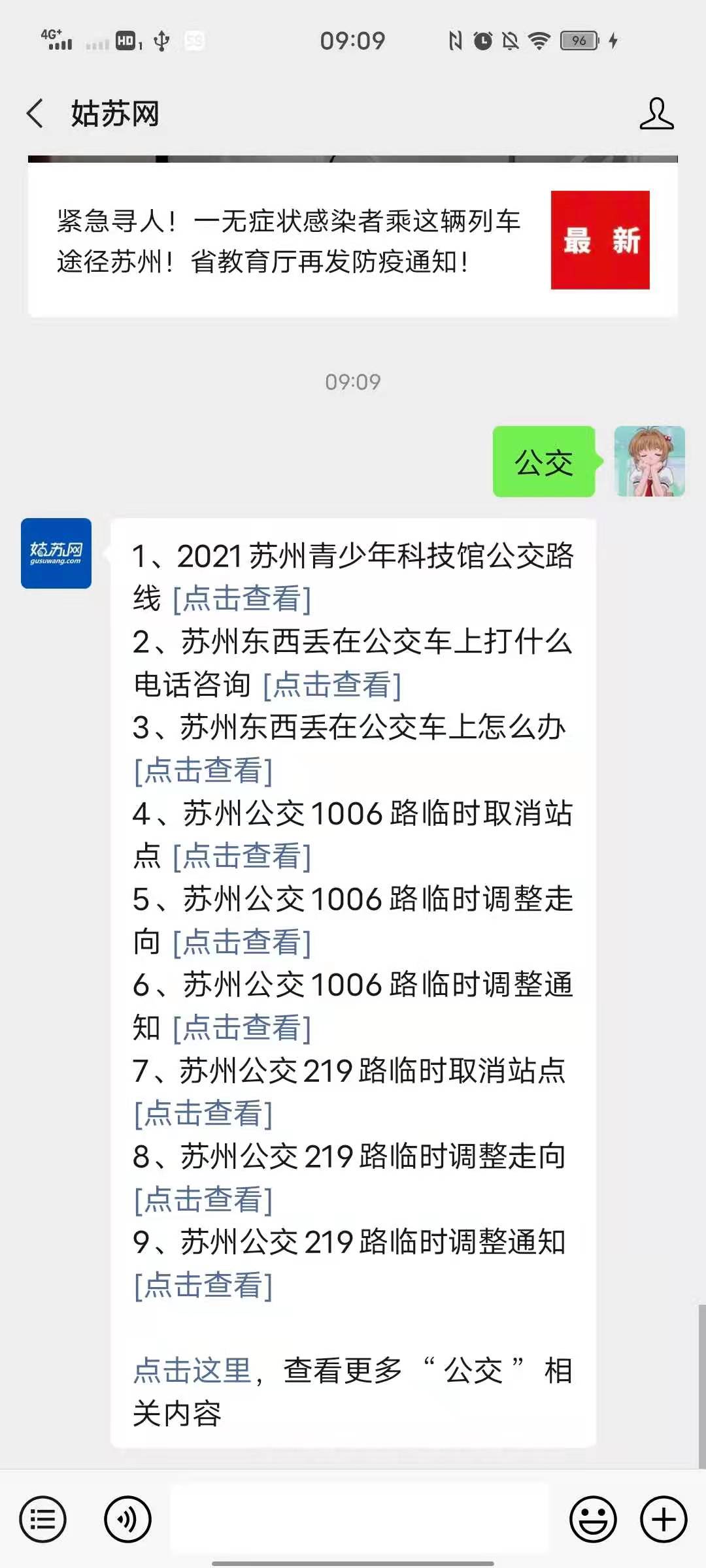
Task: Tap my avatar beside the 公交 message
Action: (649, 461)
